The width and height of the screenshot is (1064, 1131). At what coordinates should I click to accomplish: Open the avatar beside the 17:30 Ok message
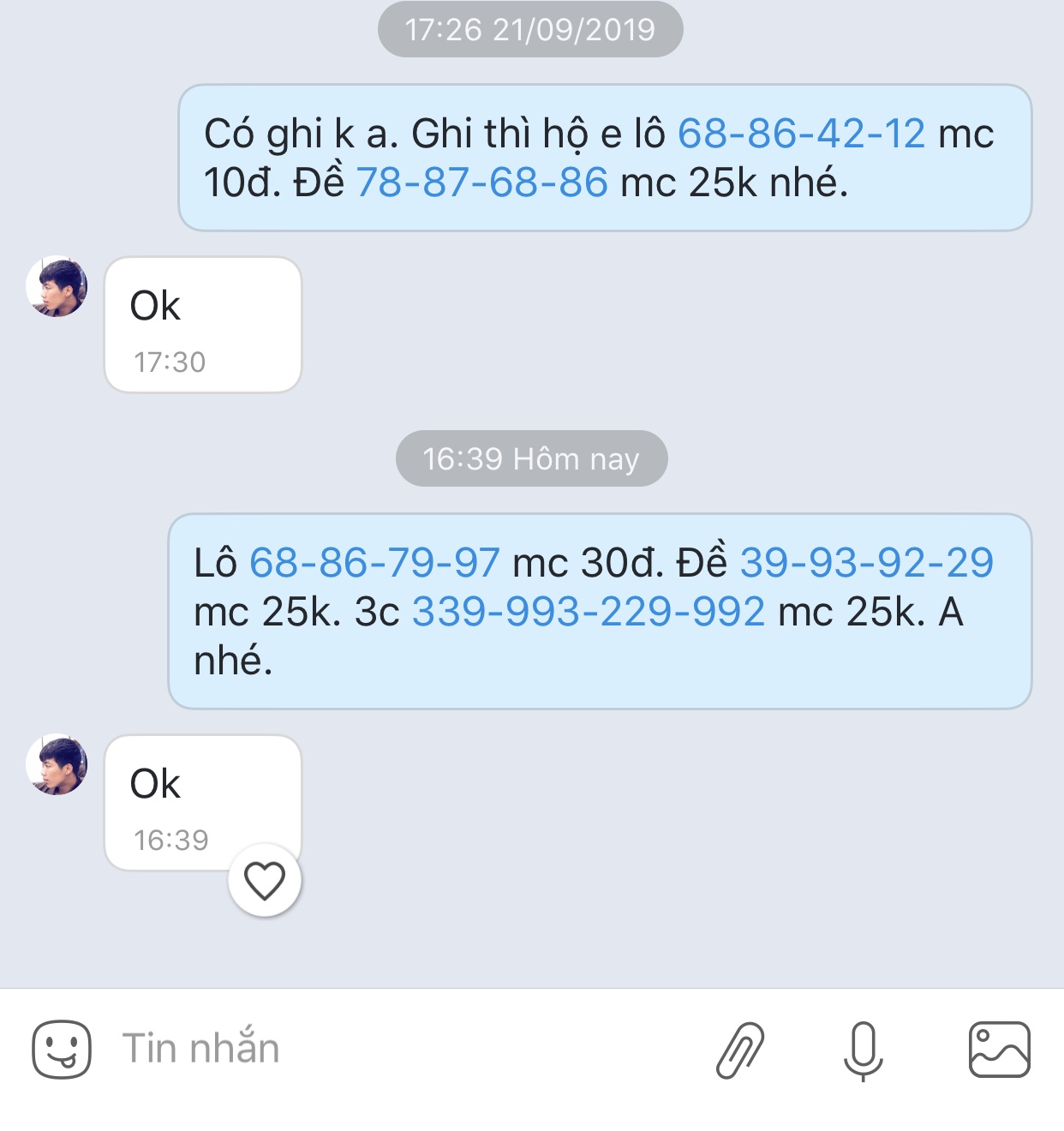57,286
